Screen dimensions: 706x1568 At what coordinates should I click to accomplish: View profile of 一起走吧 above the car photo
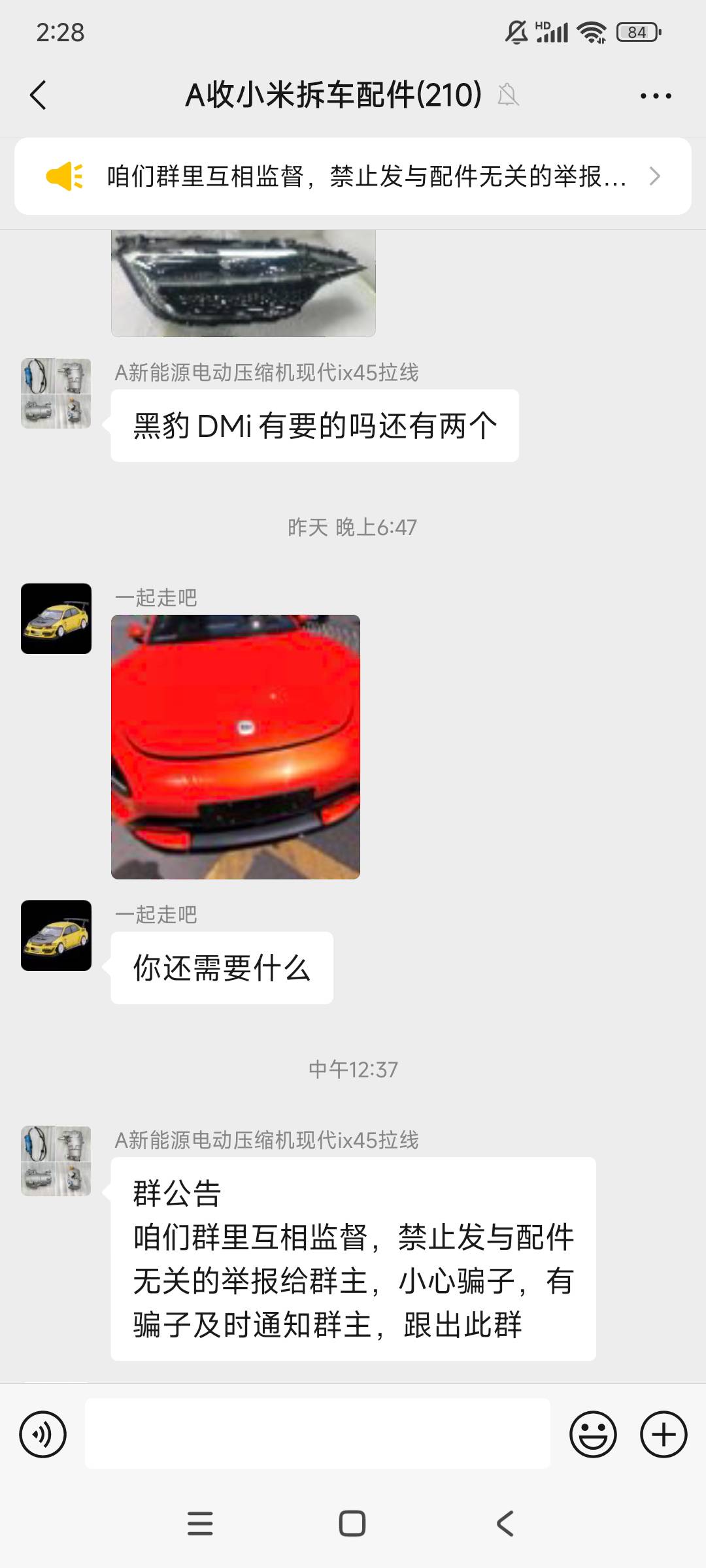[56, 619]
